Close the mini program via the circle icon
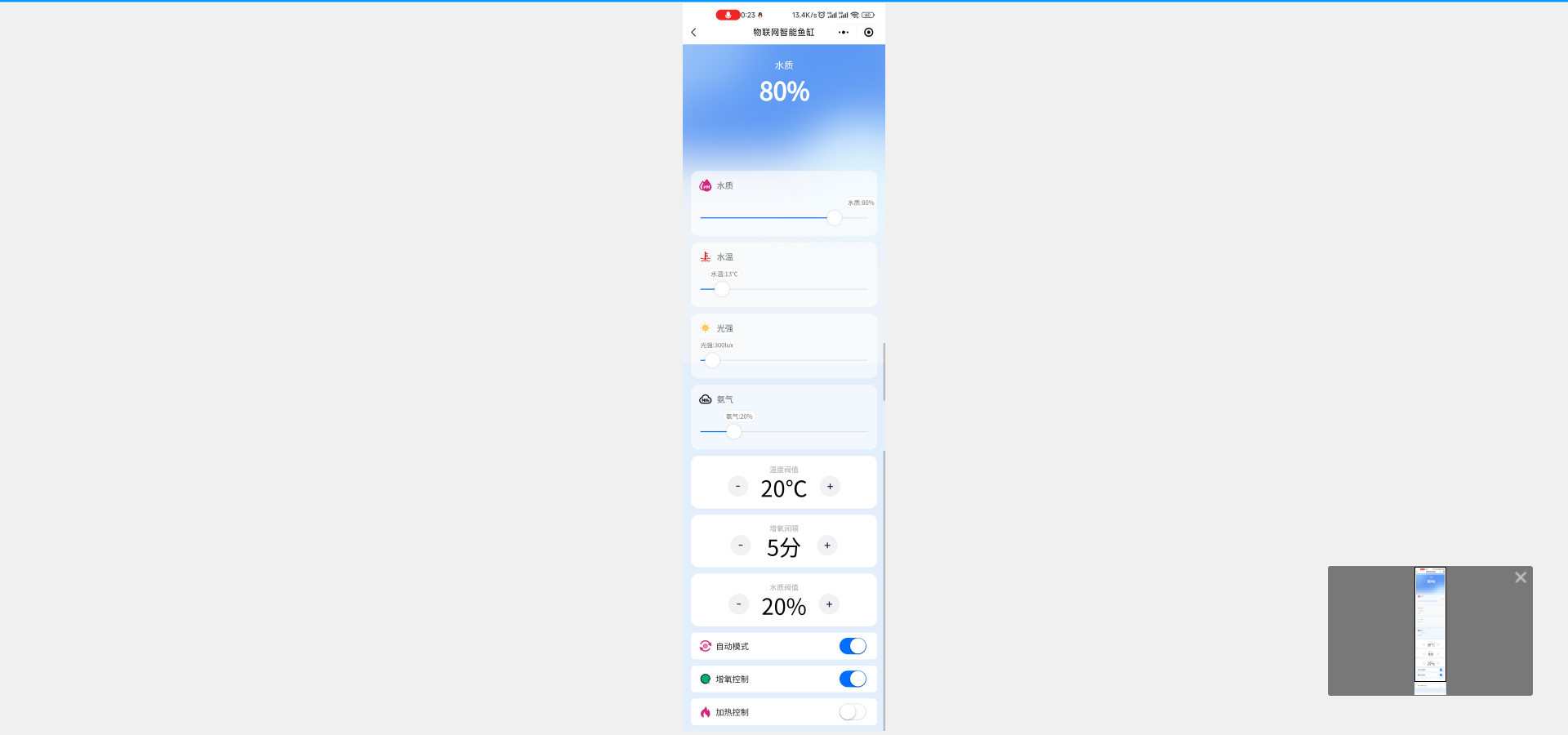Image resolution: width=1568 pixels, height=735 pixels. coord(869,33)
